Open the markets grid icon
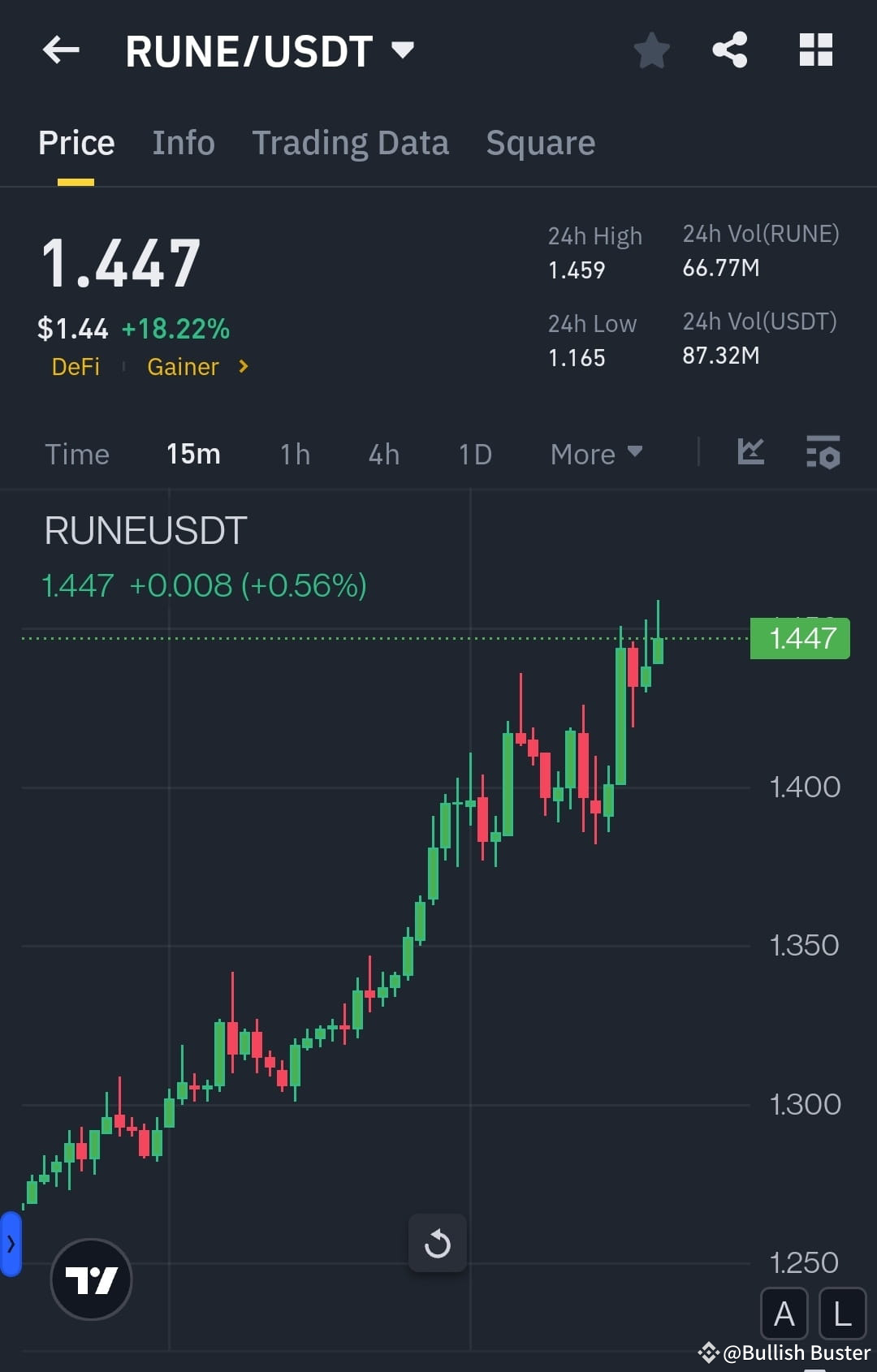 click(x=815, y=50)
